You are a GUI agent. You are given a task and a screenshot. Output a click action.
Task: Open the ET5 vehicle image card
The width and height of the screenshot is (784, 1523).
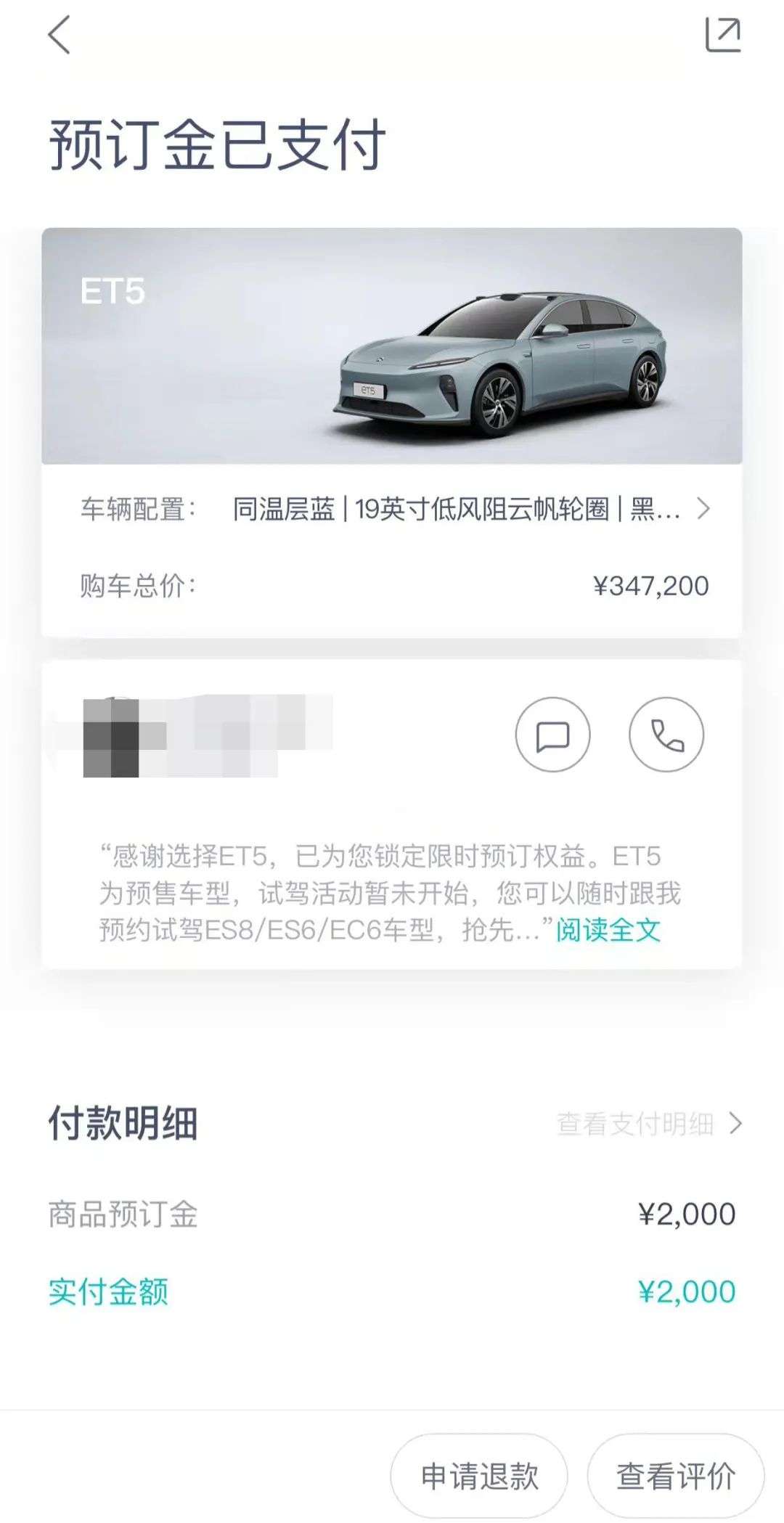tap(392, 346)
